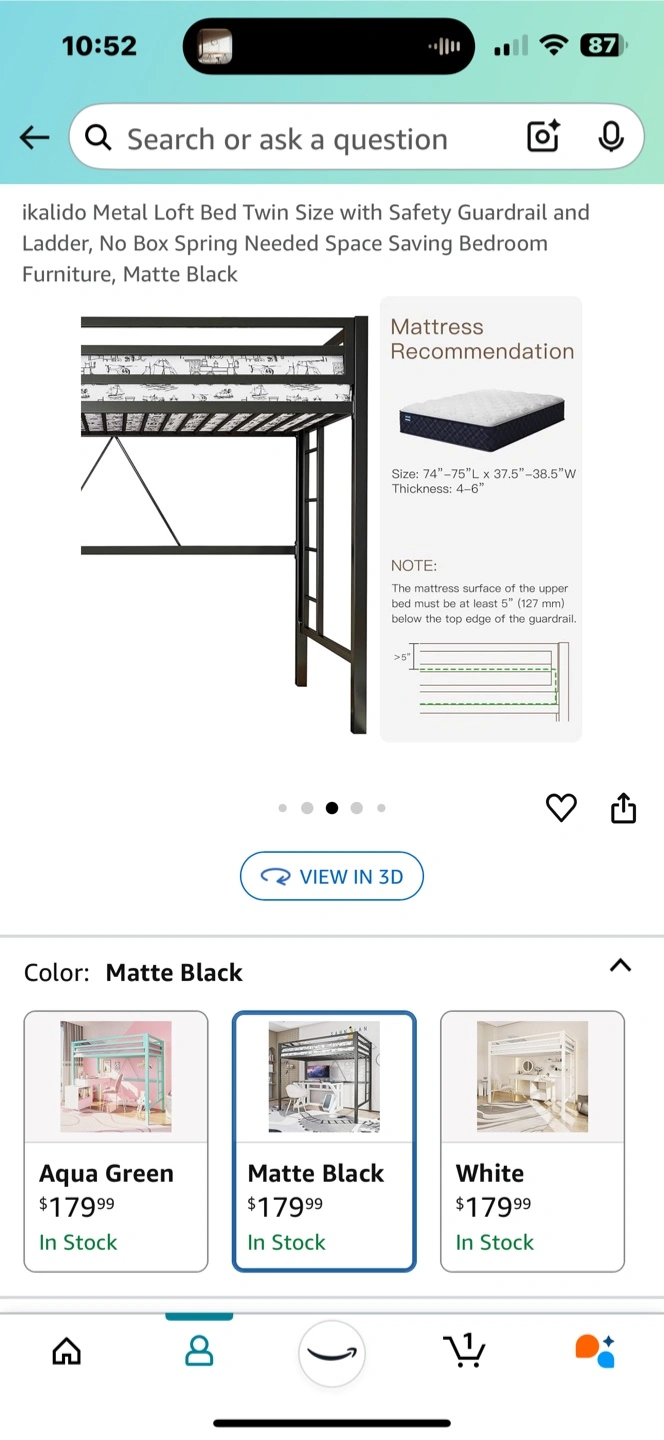The image size is (664, 1440).
Task: Open the shopping cart
Action: coord(464,1350)
